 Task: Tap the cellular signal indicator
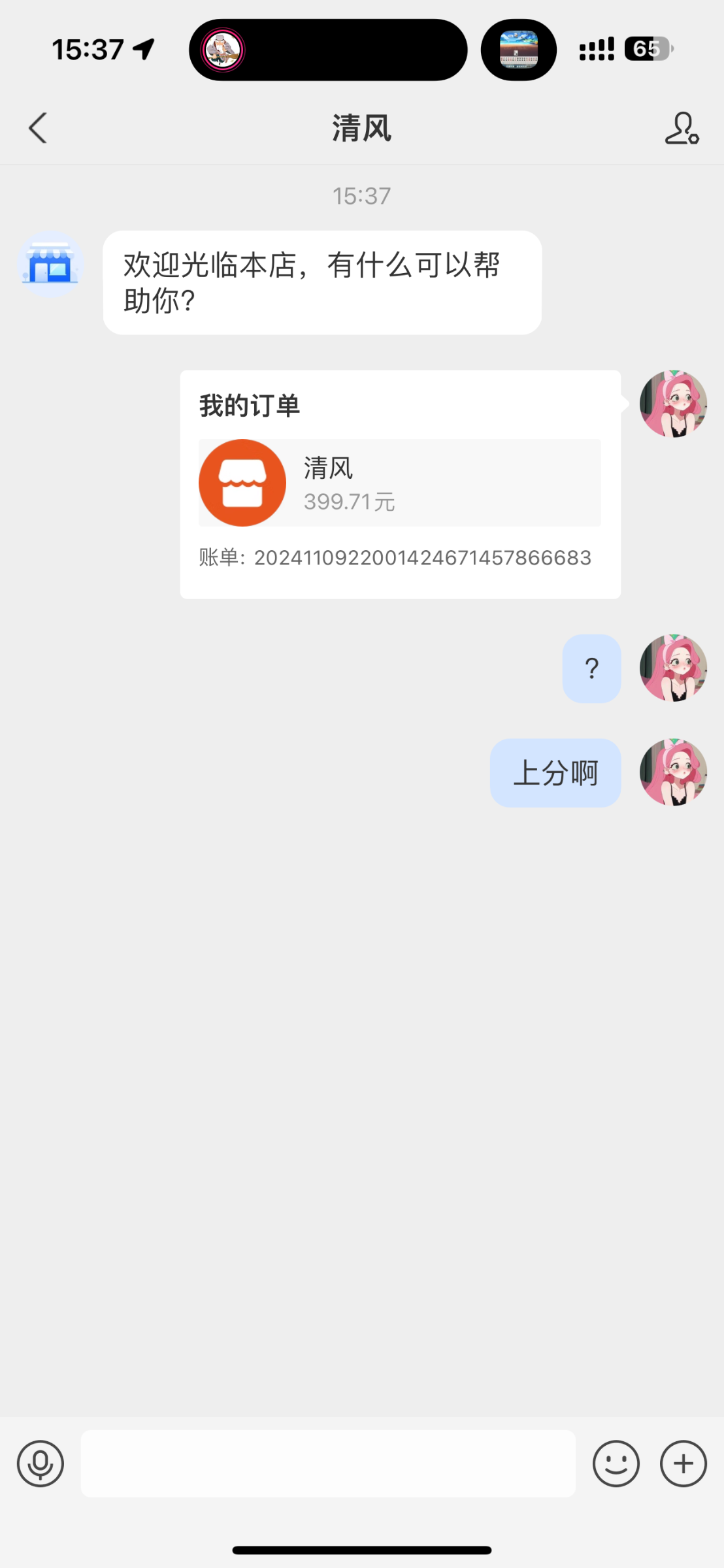tap(595, 48)
